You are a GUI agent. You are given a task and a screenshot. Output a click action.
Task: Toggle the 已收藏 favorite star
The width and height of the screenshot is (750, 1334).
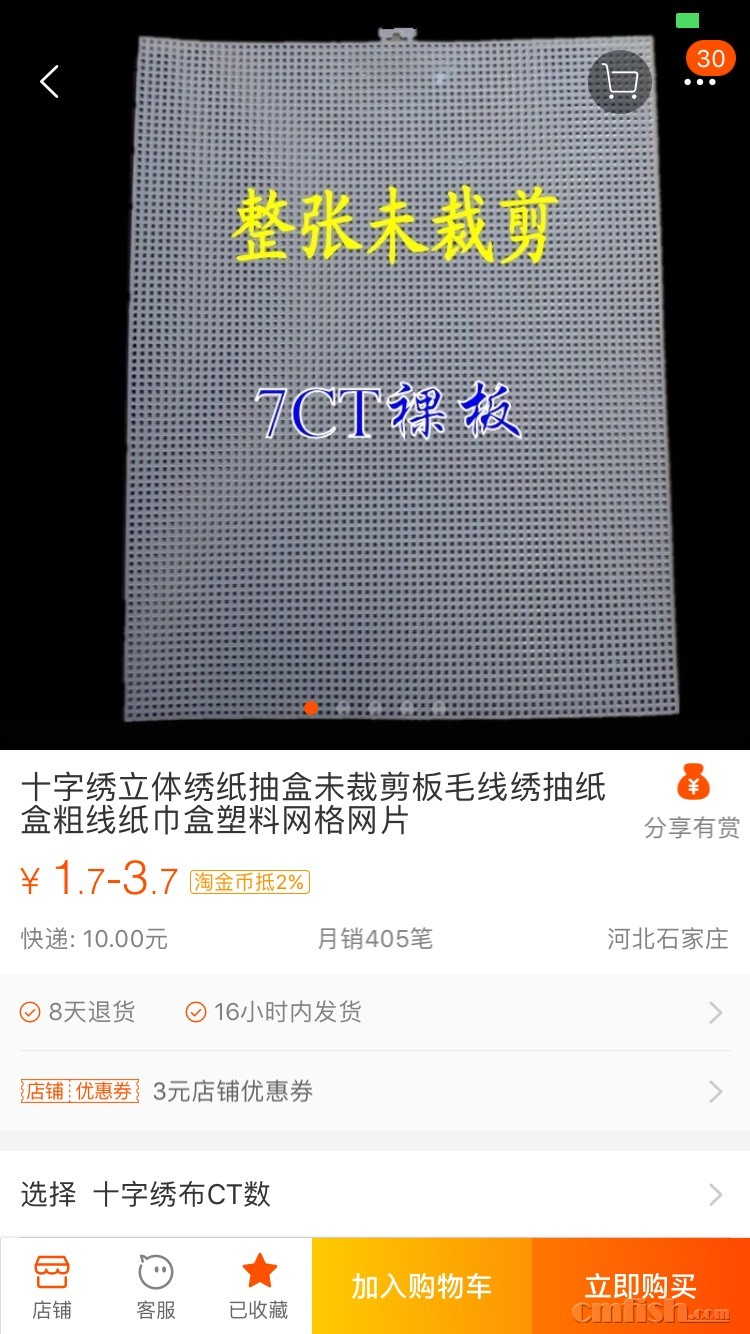click(259, 1286)
